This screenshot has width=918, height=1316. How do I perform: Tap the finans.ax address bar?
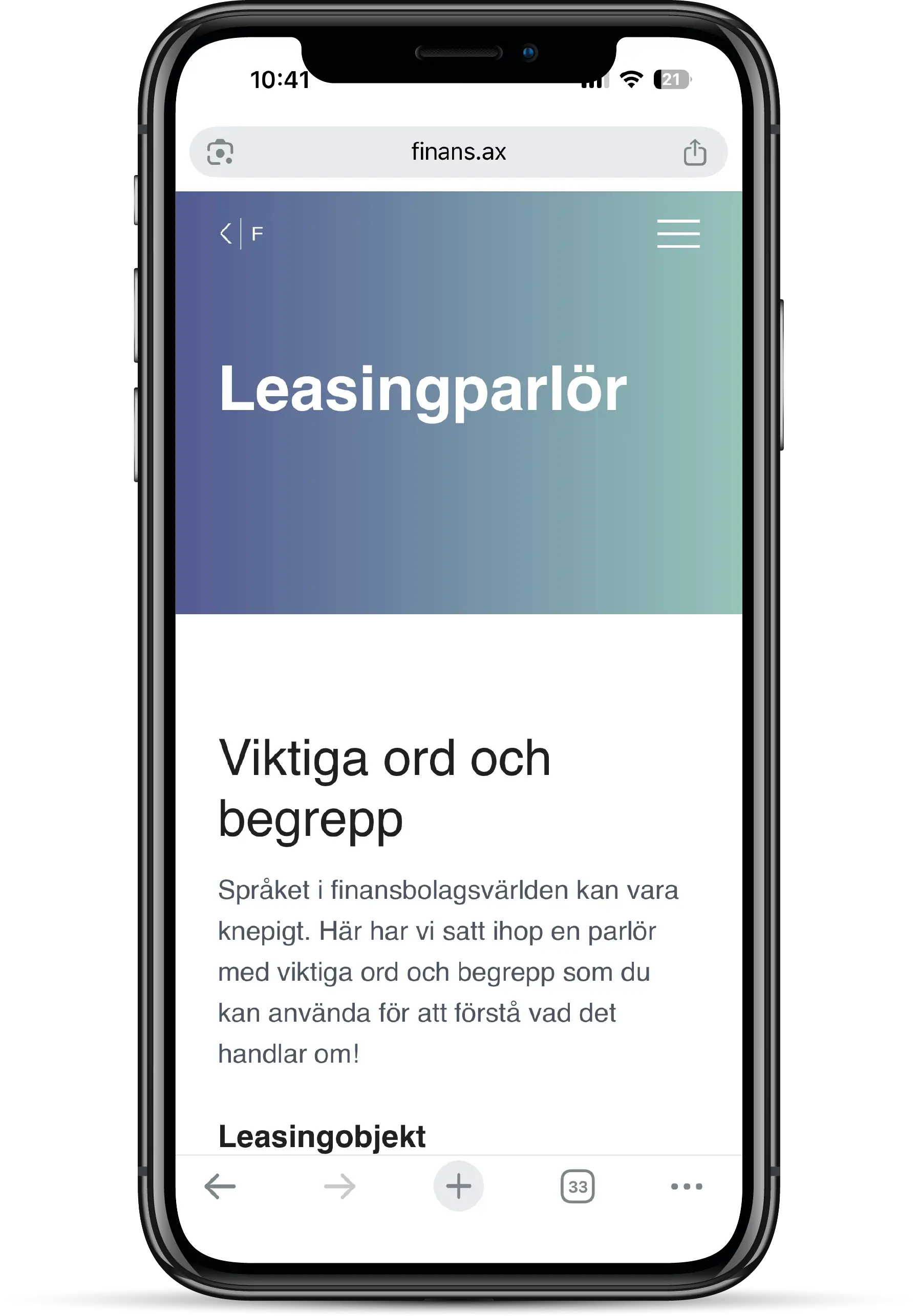coord(458,153)
